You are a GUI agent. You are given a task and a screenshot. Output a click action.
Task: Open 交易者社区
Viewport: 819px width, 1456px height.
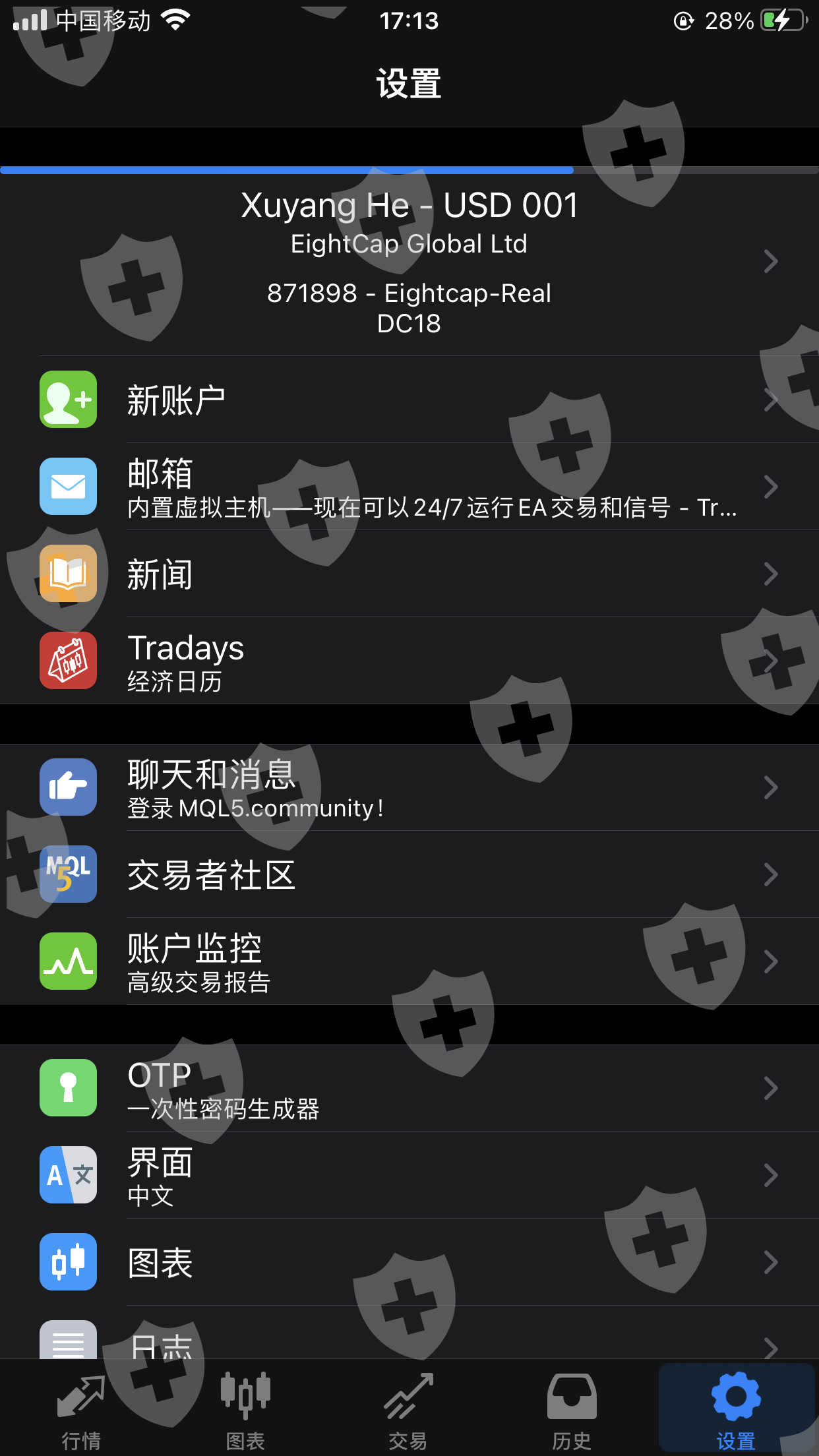click(x=409, y=874)
